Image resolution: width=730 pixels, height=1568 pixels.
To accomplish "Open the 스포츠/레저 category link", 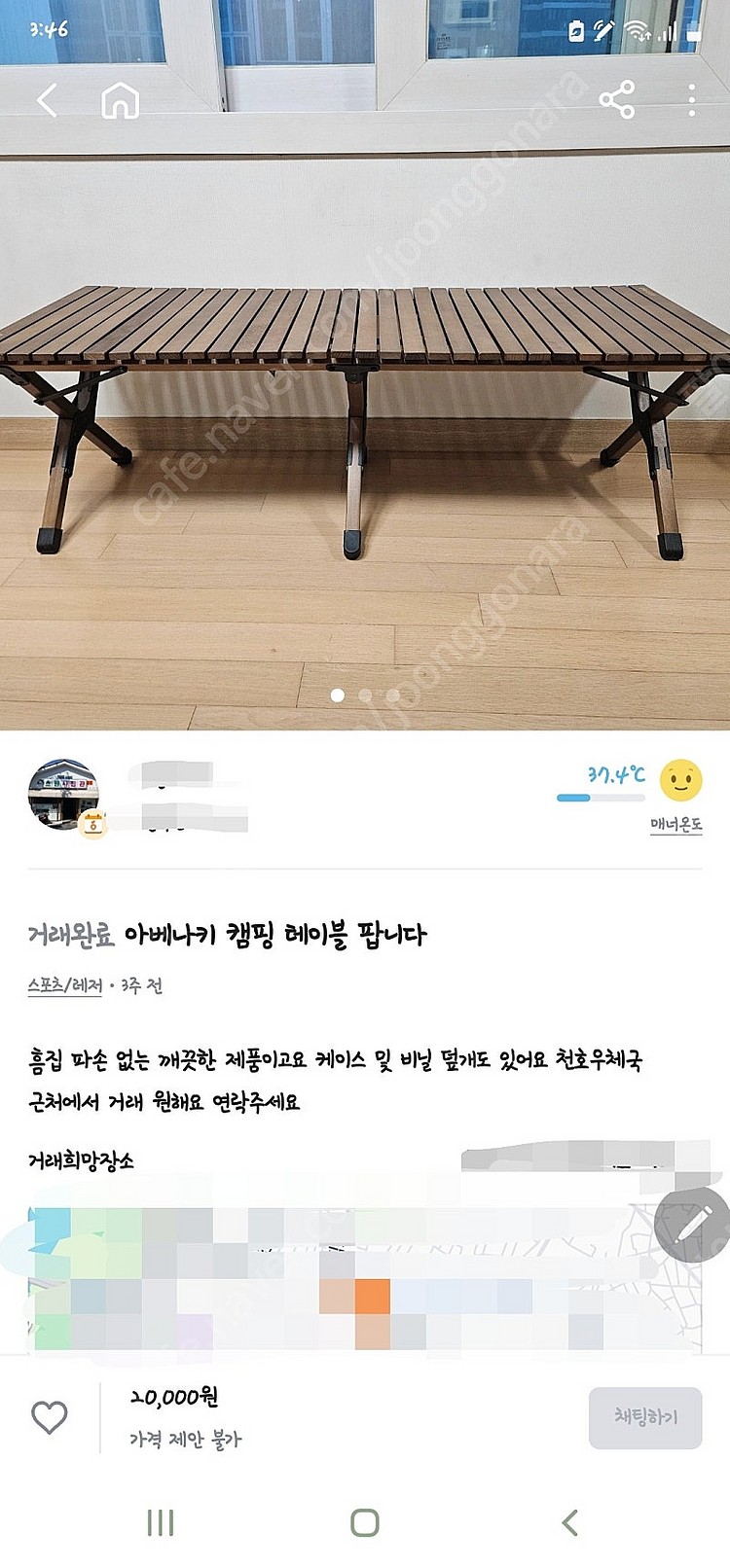I will [65, 985].
